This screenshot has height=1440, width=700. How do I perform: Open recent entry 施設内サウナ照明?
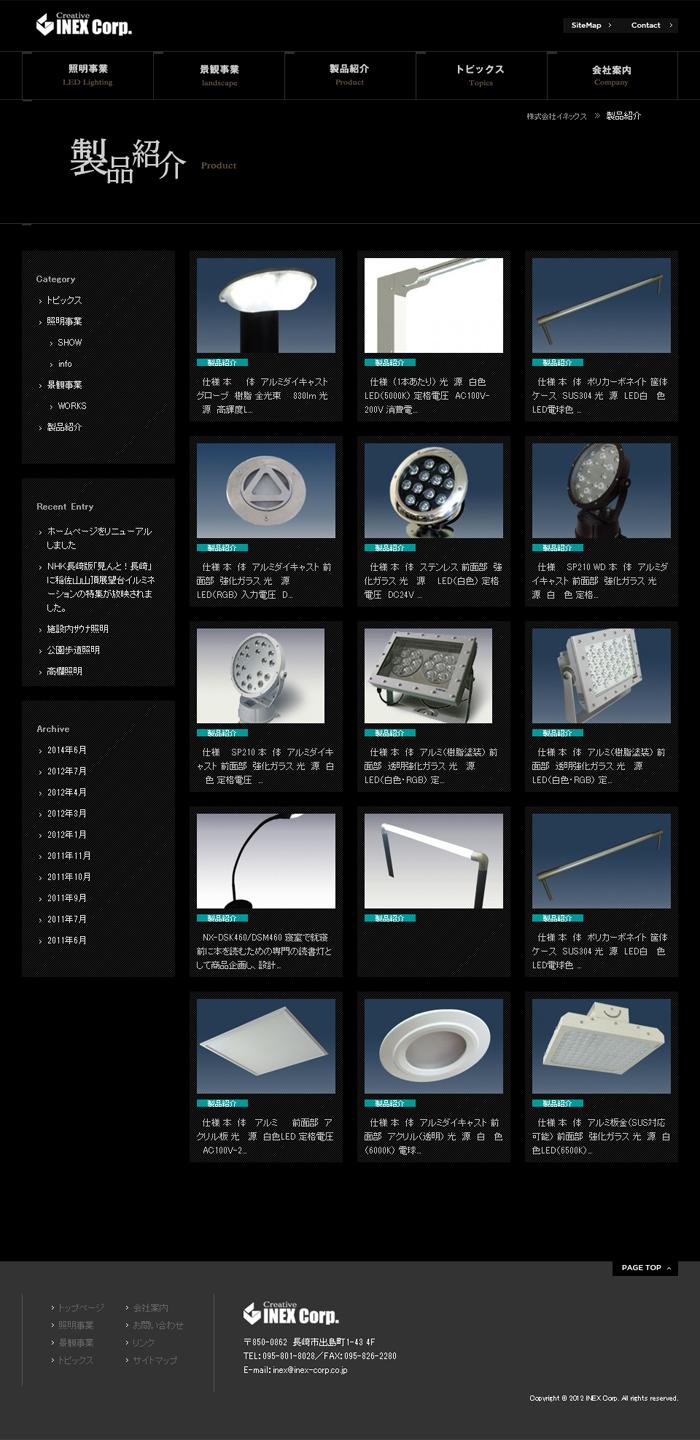(78, 629)
